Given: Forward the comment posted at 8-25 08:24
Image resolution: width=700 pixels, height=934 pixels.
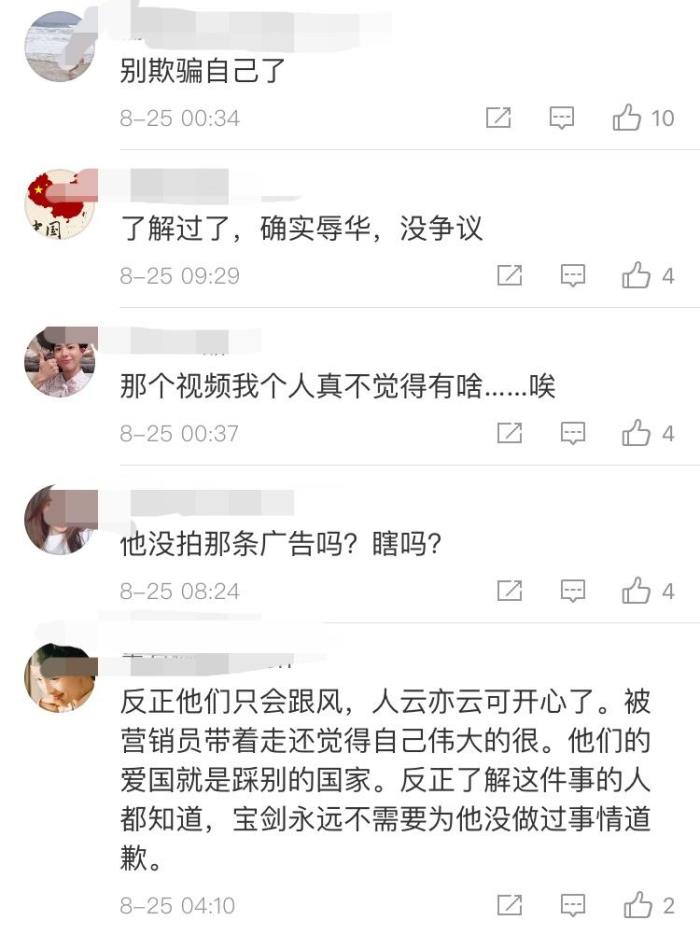Looking at the screenshot, I should coord(509,591).
